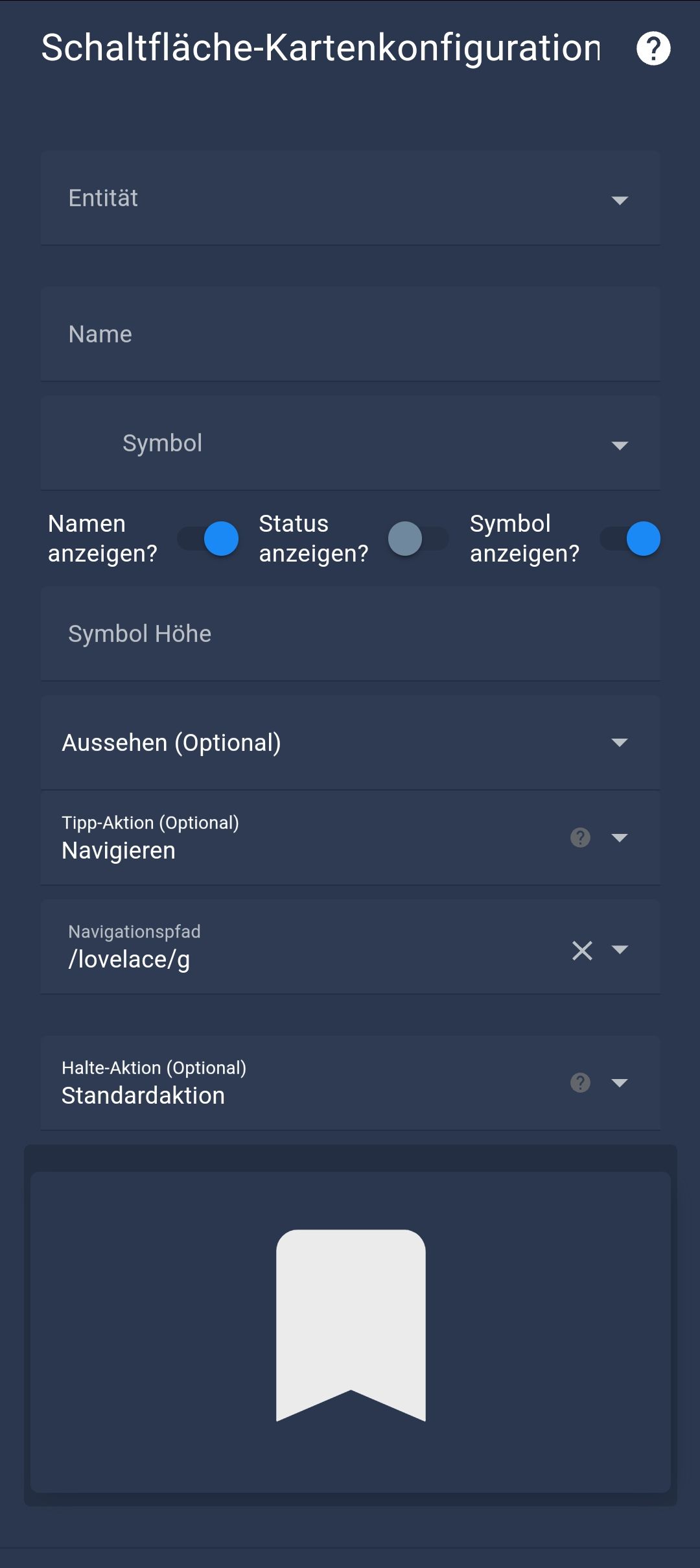The image size is (700, 1568).
Task: Enable Status anzeigen switch
Action: coord(418,539)
